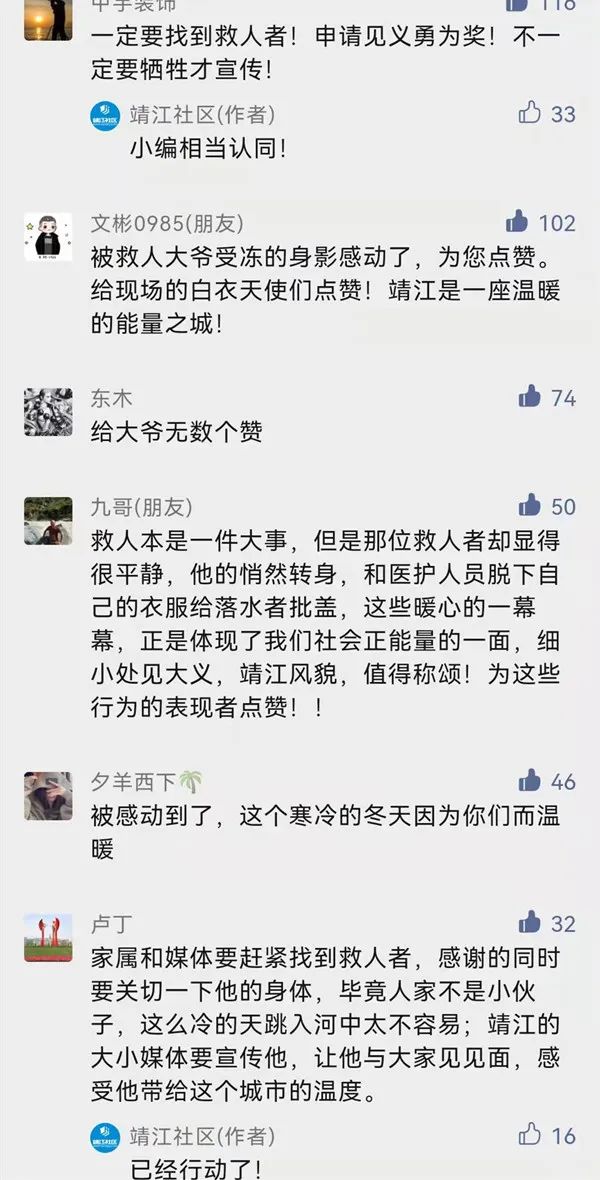
Task: Like 夕羊西下's comment
Action: 530,781
